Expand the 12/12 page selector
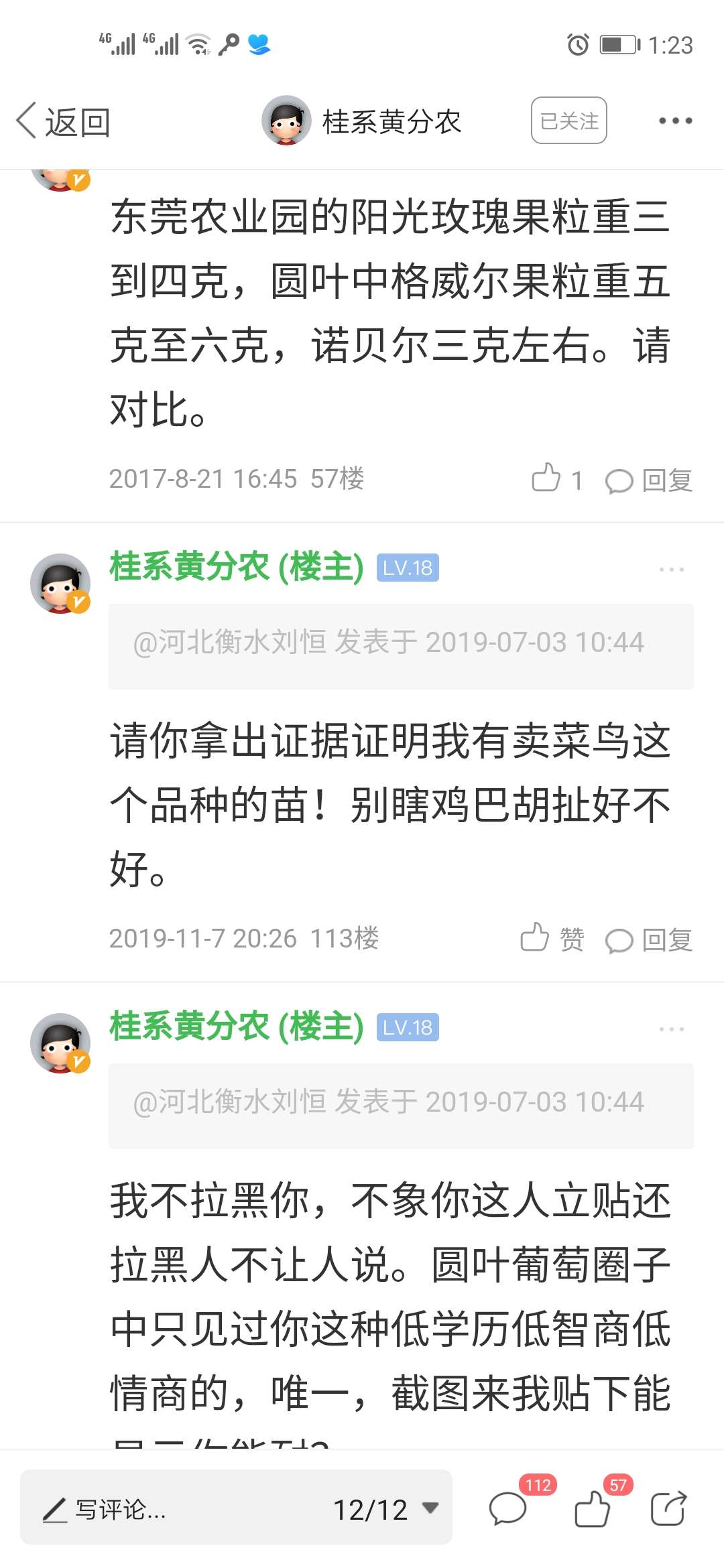Viewport: 724px width, 1568px height. tap(385, 1509)
